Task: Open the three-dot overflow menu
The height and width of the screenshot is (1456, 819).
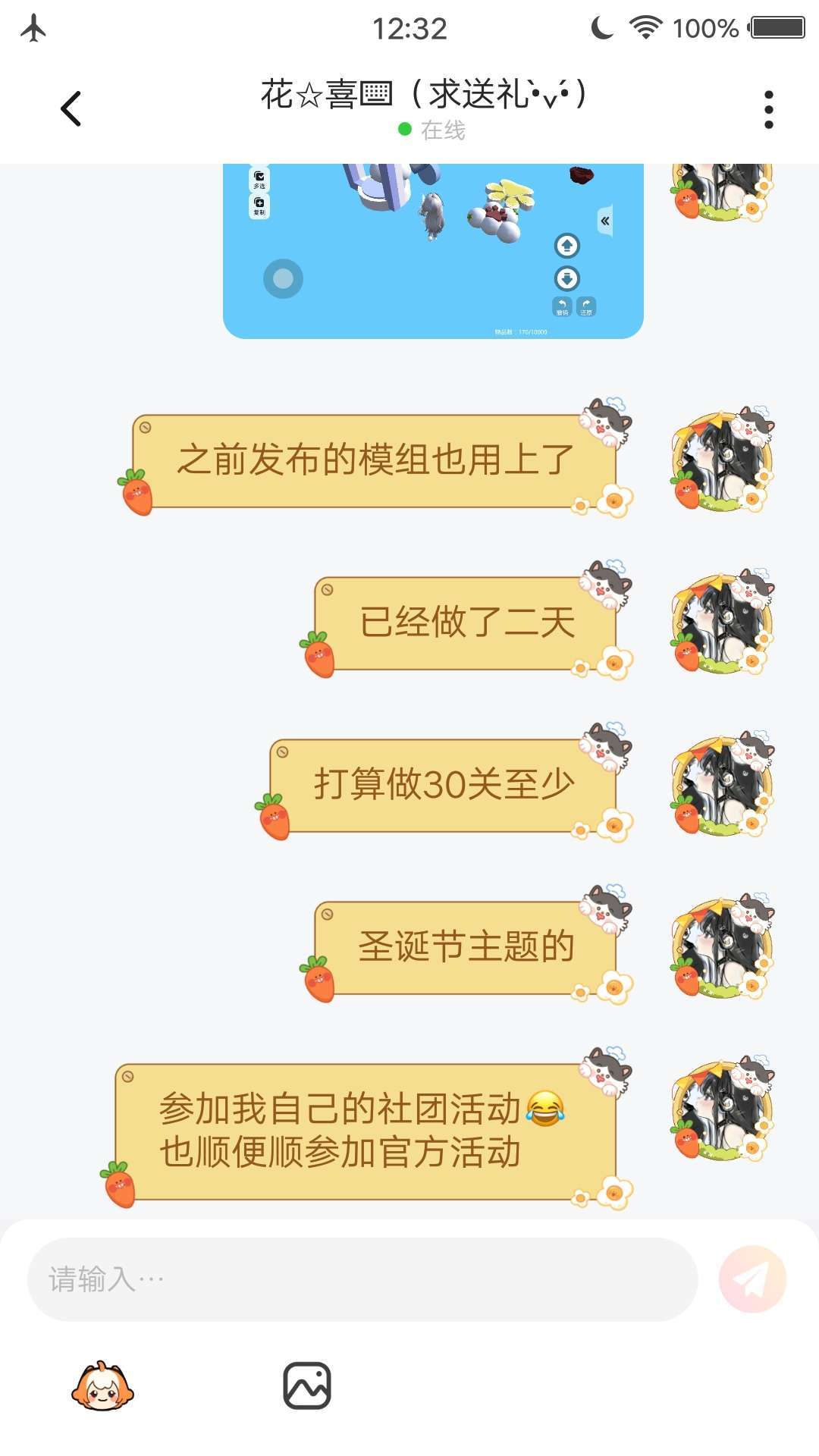Action: [x=768, y=110]
